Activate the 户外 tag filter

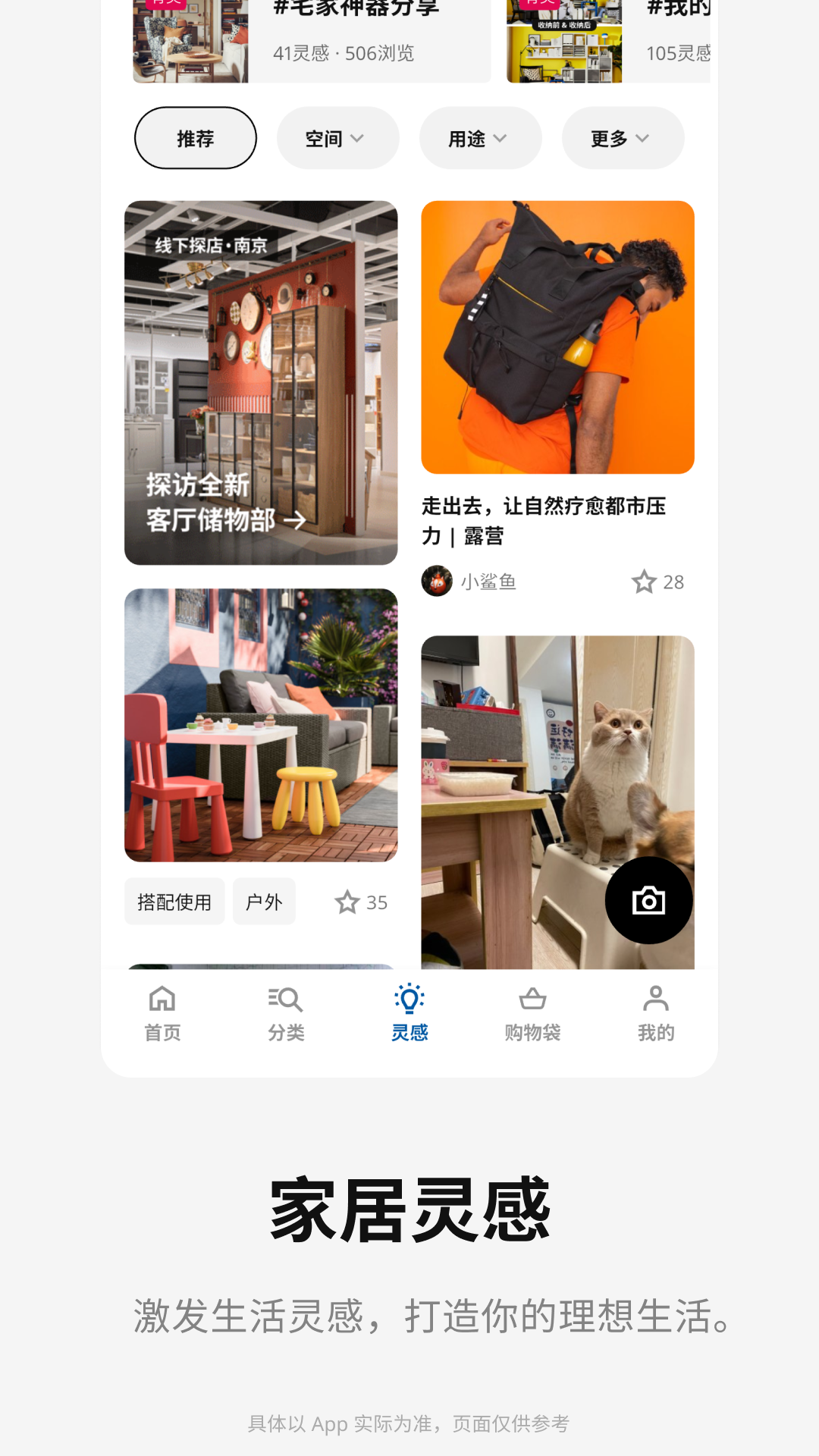264,901
